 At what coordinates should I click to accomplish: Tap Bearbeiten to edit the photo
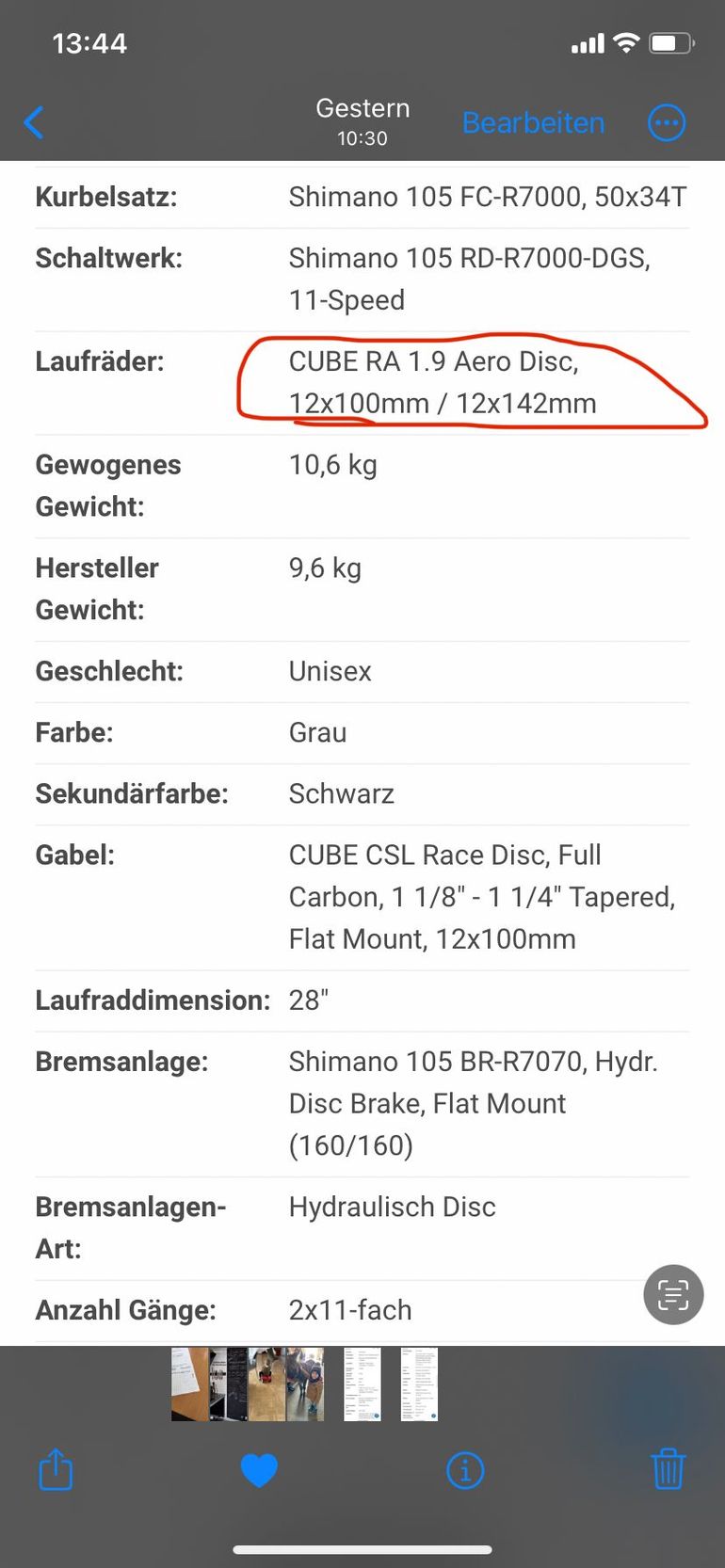point(533,122)
